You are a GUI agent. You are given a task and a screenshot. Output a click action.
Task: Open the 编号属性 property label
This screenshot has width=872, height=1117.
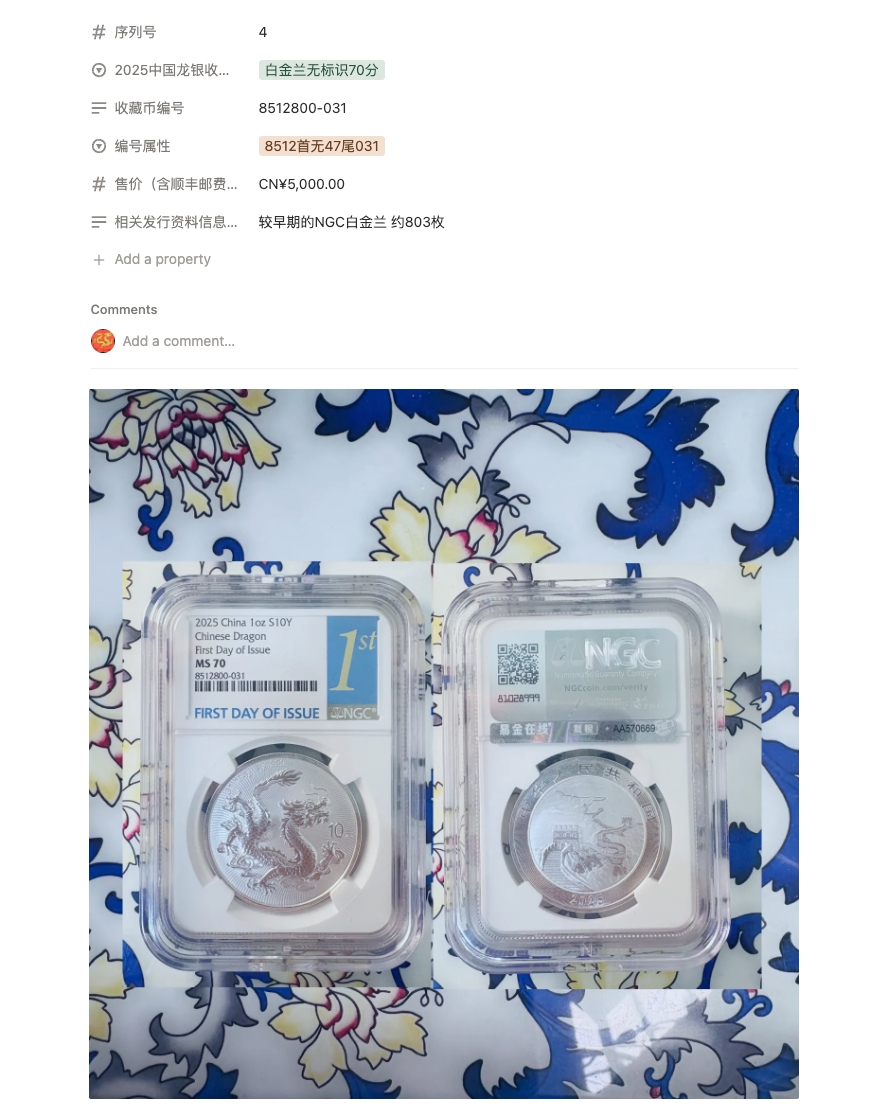coord(142,146)
